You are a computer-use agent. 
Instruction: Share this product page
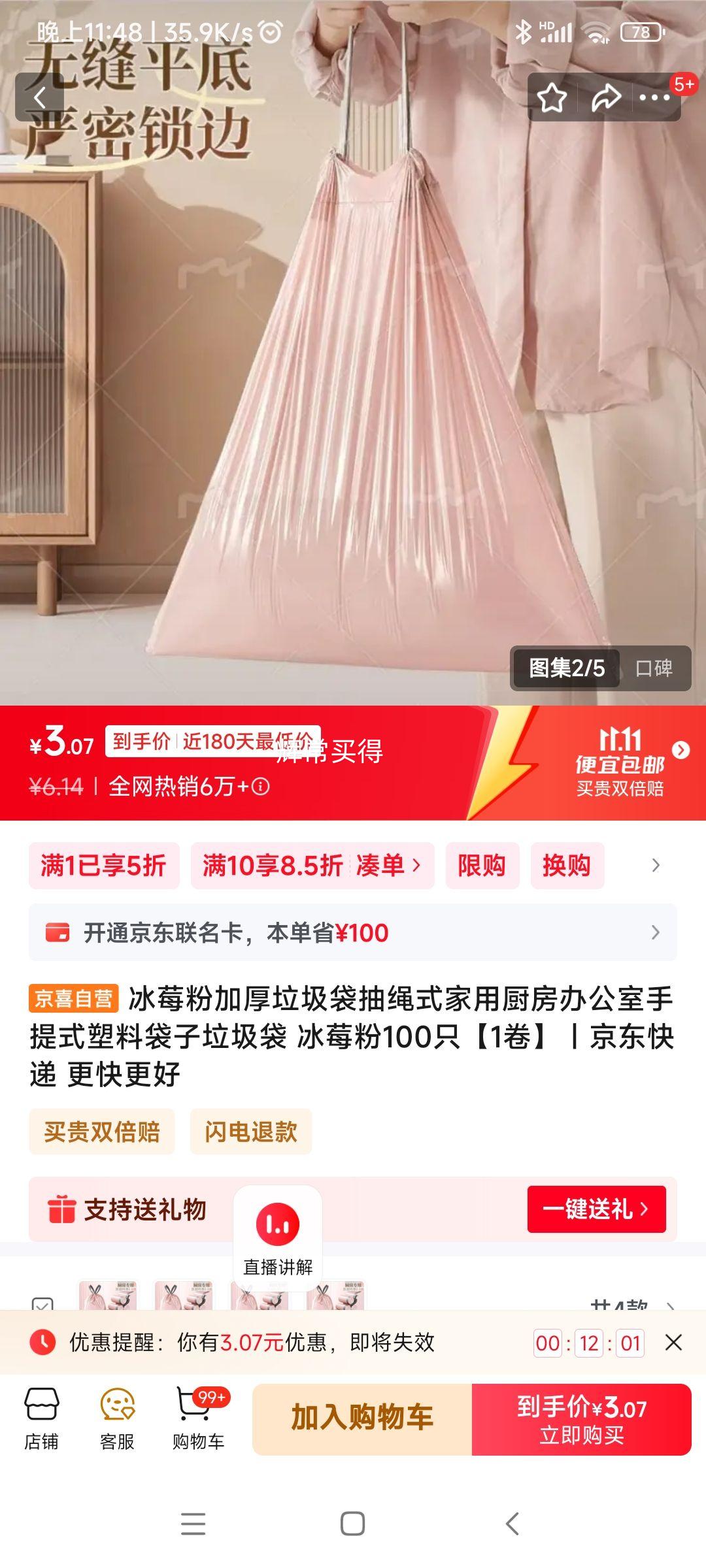click(x=605, y=98)
